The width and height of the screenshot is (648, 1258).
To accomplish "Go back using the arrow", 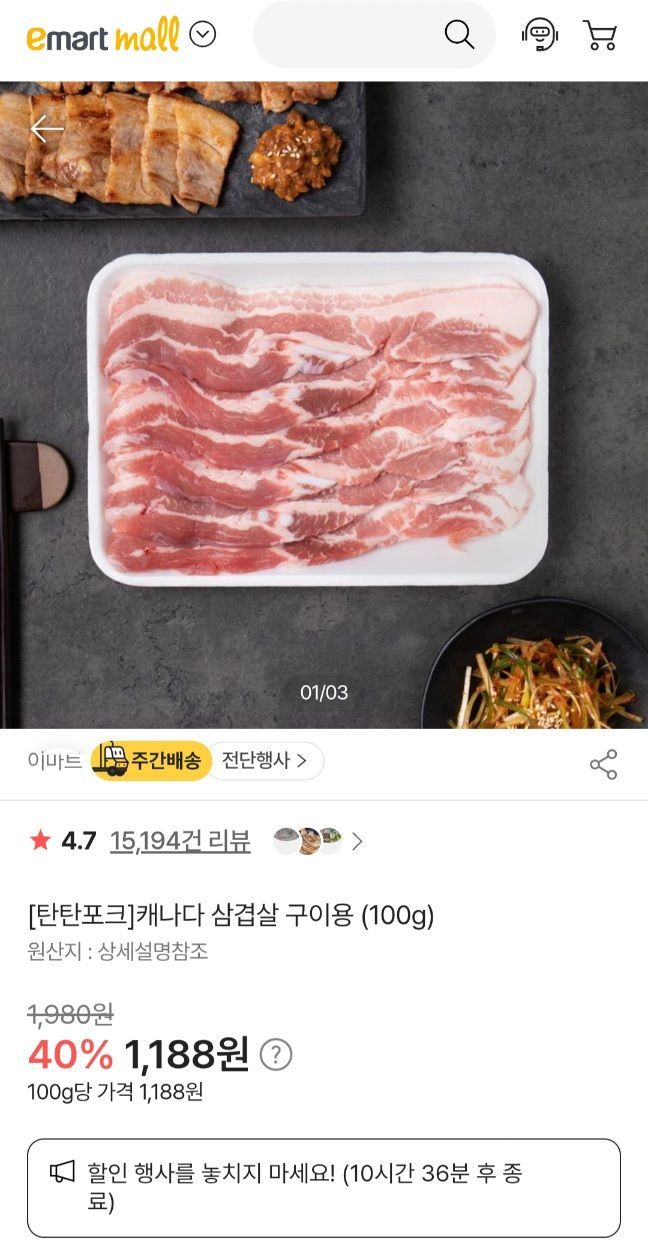I will click(x=46, y=129).
